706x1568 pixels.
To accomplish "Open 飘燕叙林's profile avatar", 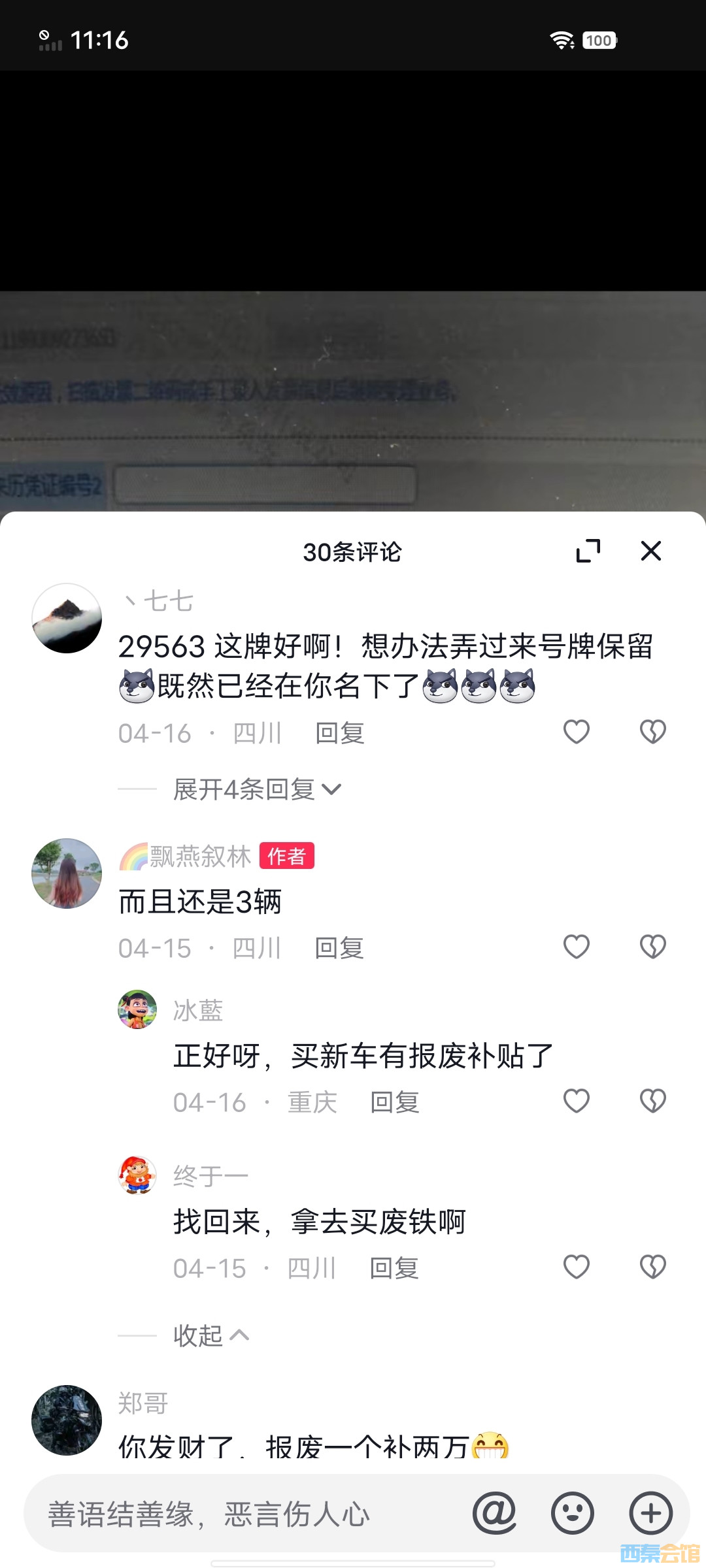I will (67, 874).
